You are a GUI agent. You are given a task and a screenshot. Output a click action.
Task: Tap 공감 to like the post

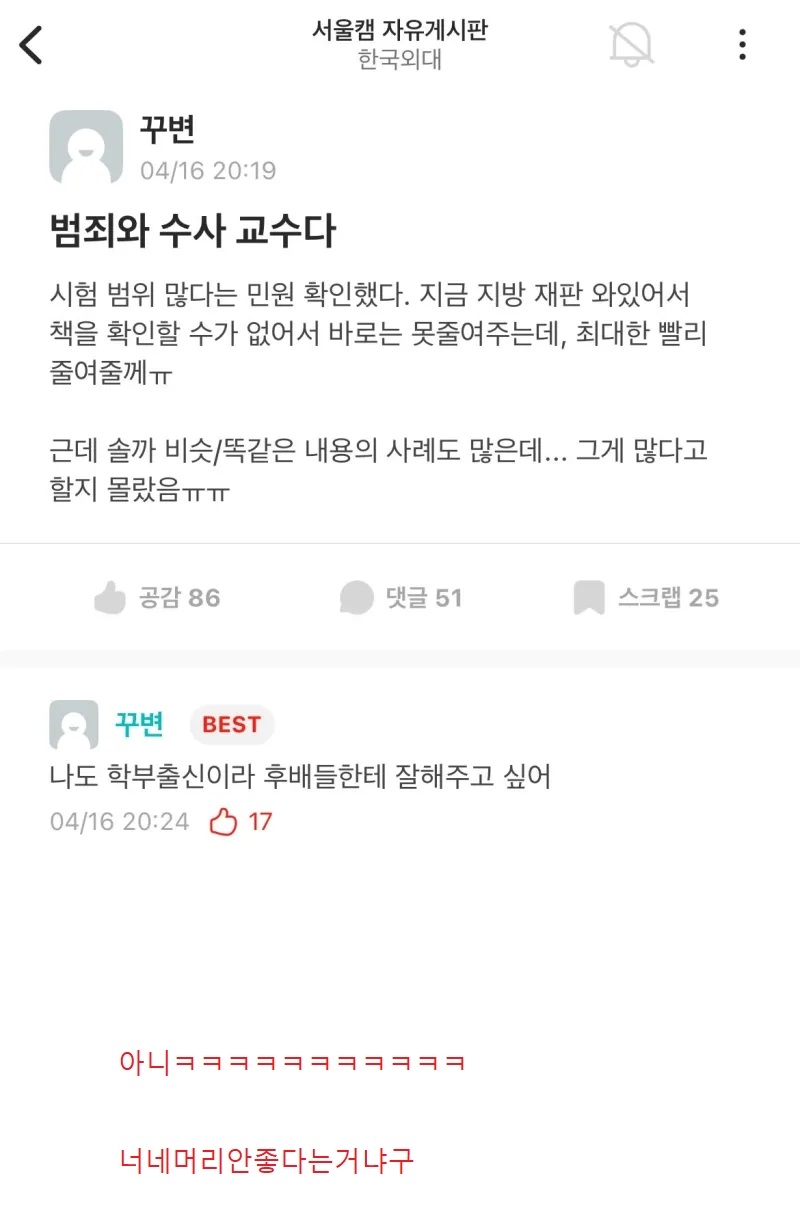click(157, 598)
